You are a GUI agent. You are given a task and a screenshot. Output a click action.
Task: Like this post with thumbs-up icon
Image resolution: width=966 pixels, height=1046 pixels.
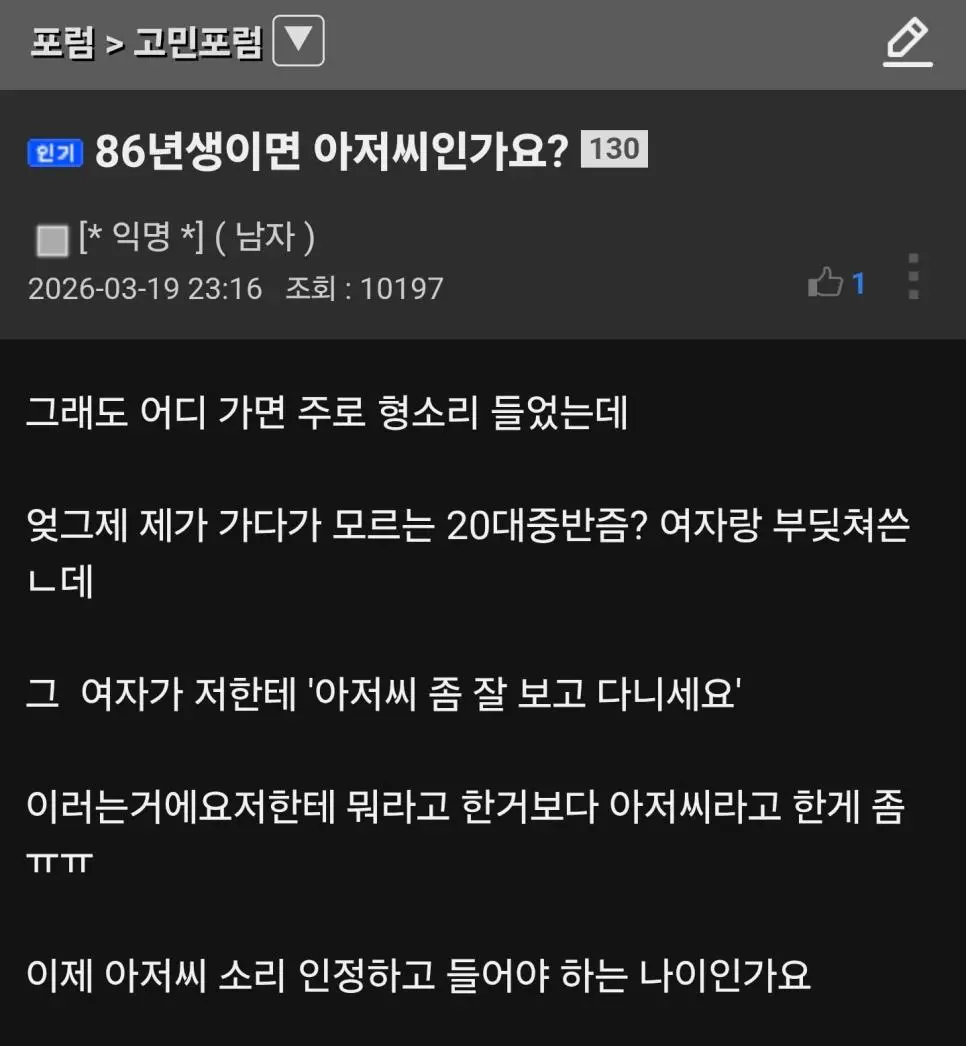(x=826, y=284)
